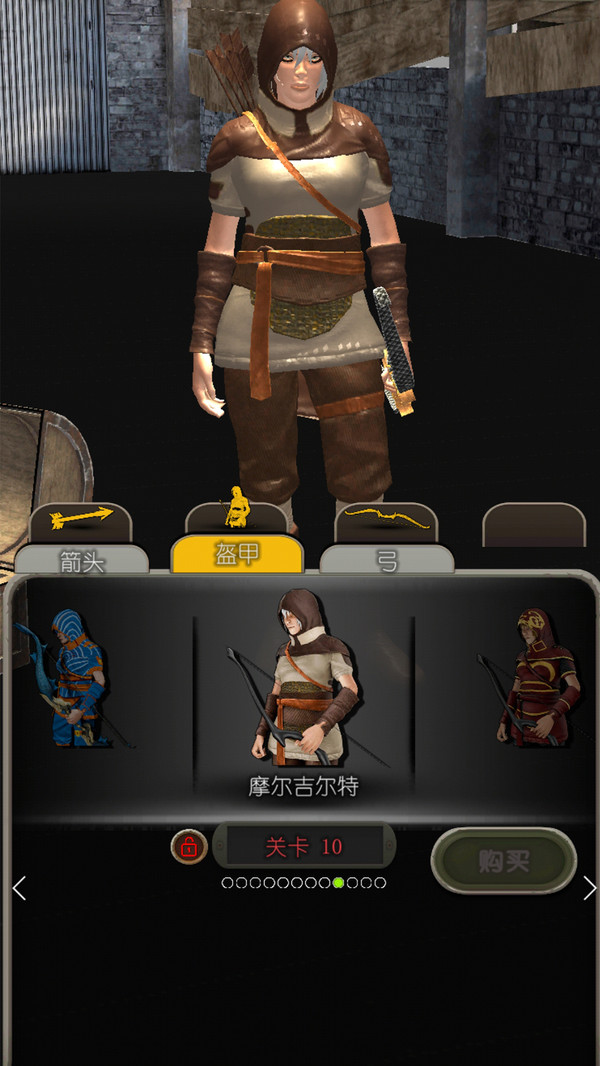Go to previous armor with left arrow
The width and height of the screenshot is (600, 1066).
pos(18,887)
